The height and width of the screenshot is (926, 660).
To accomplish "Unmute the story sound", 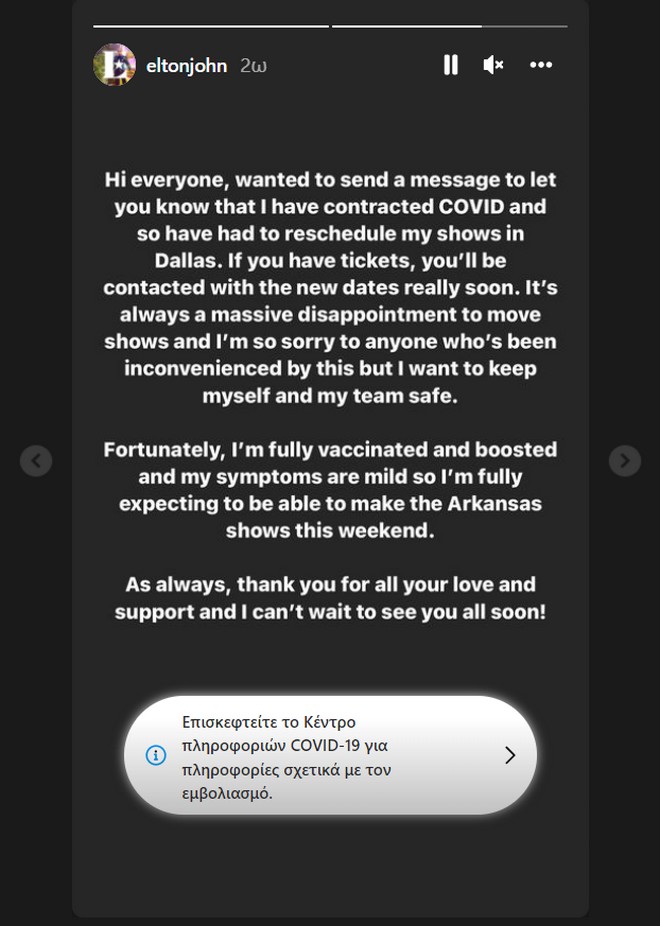I will pyautogui.click(x=493, y=65).
